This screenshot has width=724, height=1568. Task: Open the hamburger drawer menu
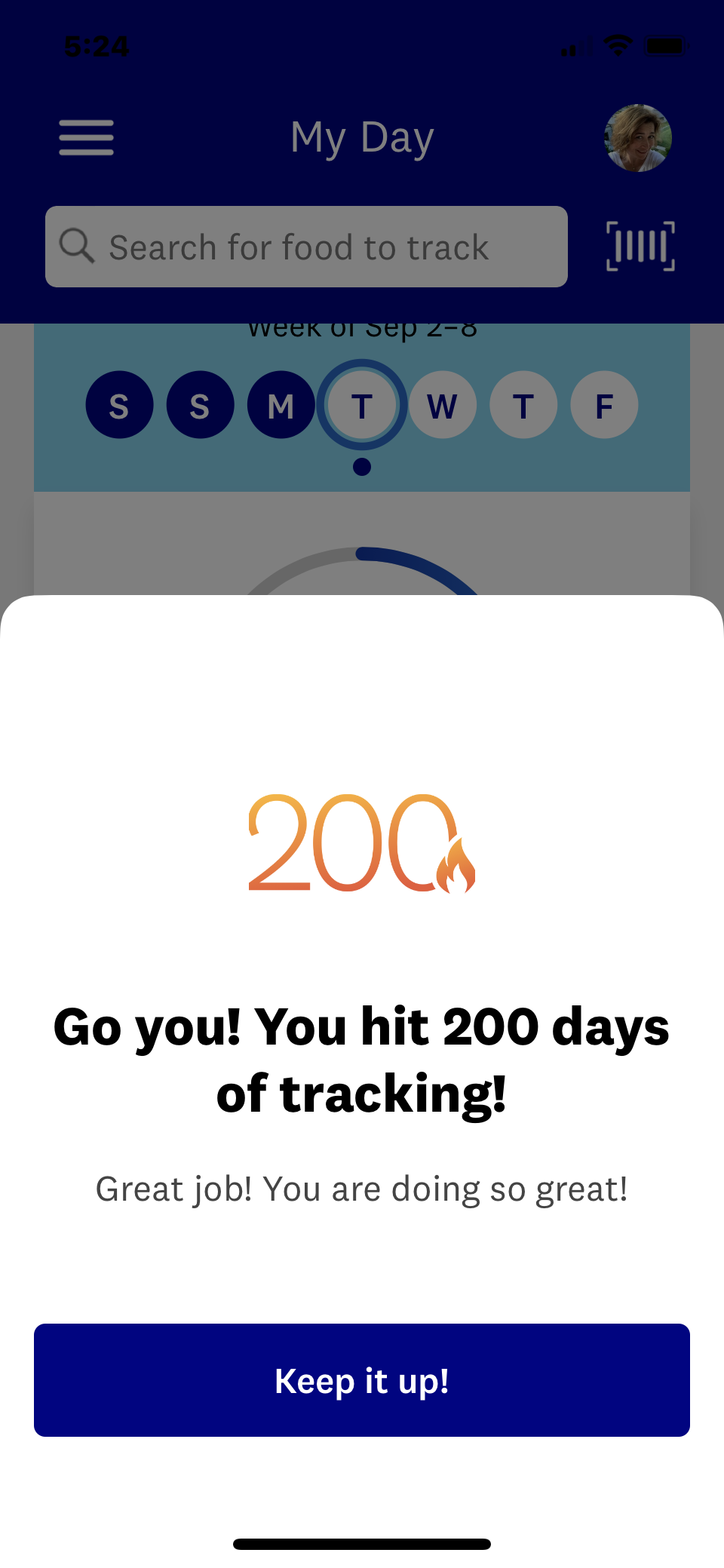(x=87, y=138)
